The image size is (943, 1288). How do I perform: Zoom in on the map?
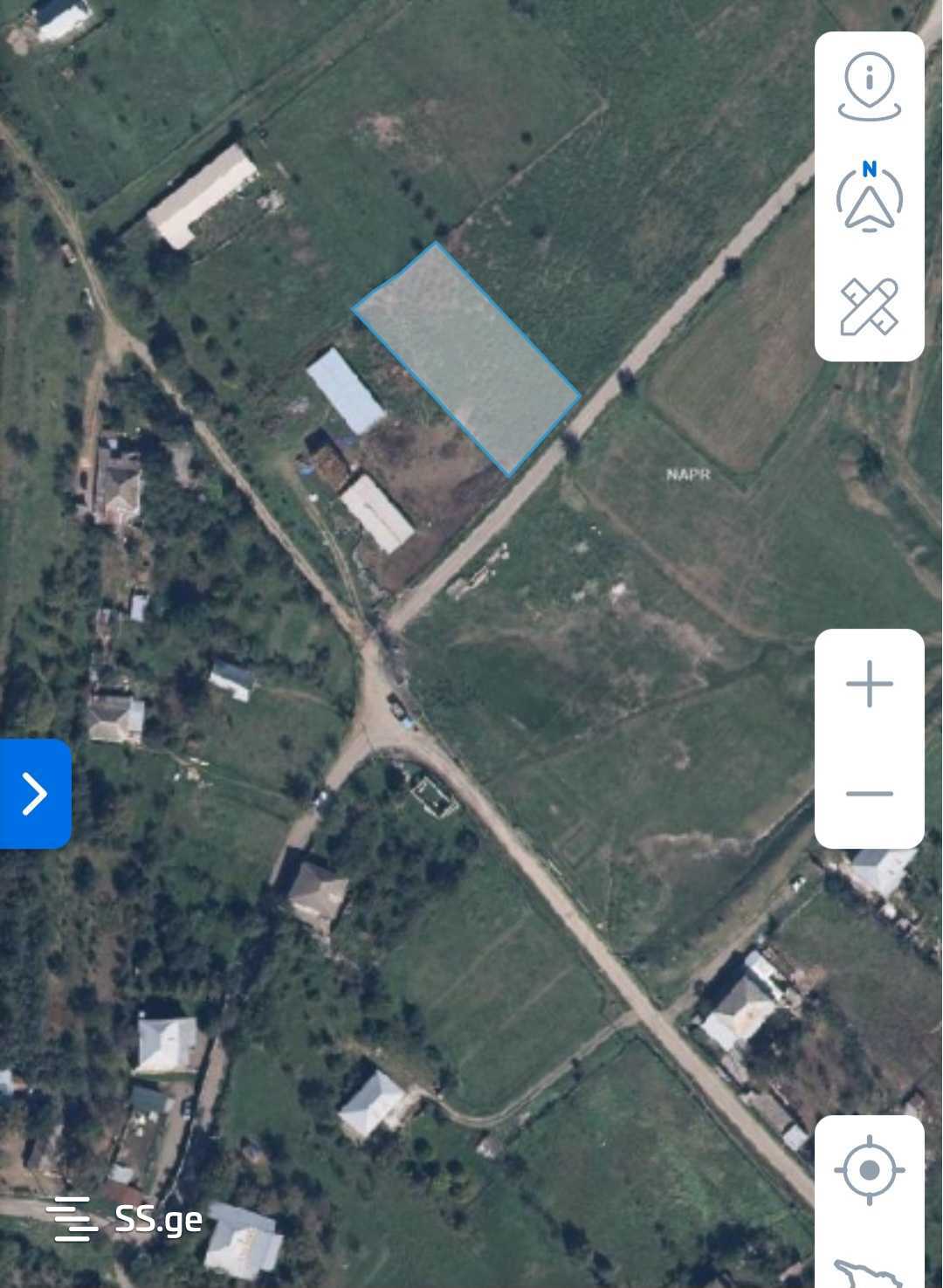(869, 684)
